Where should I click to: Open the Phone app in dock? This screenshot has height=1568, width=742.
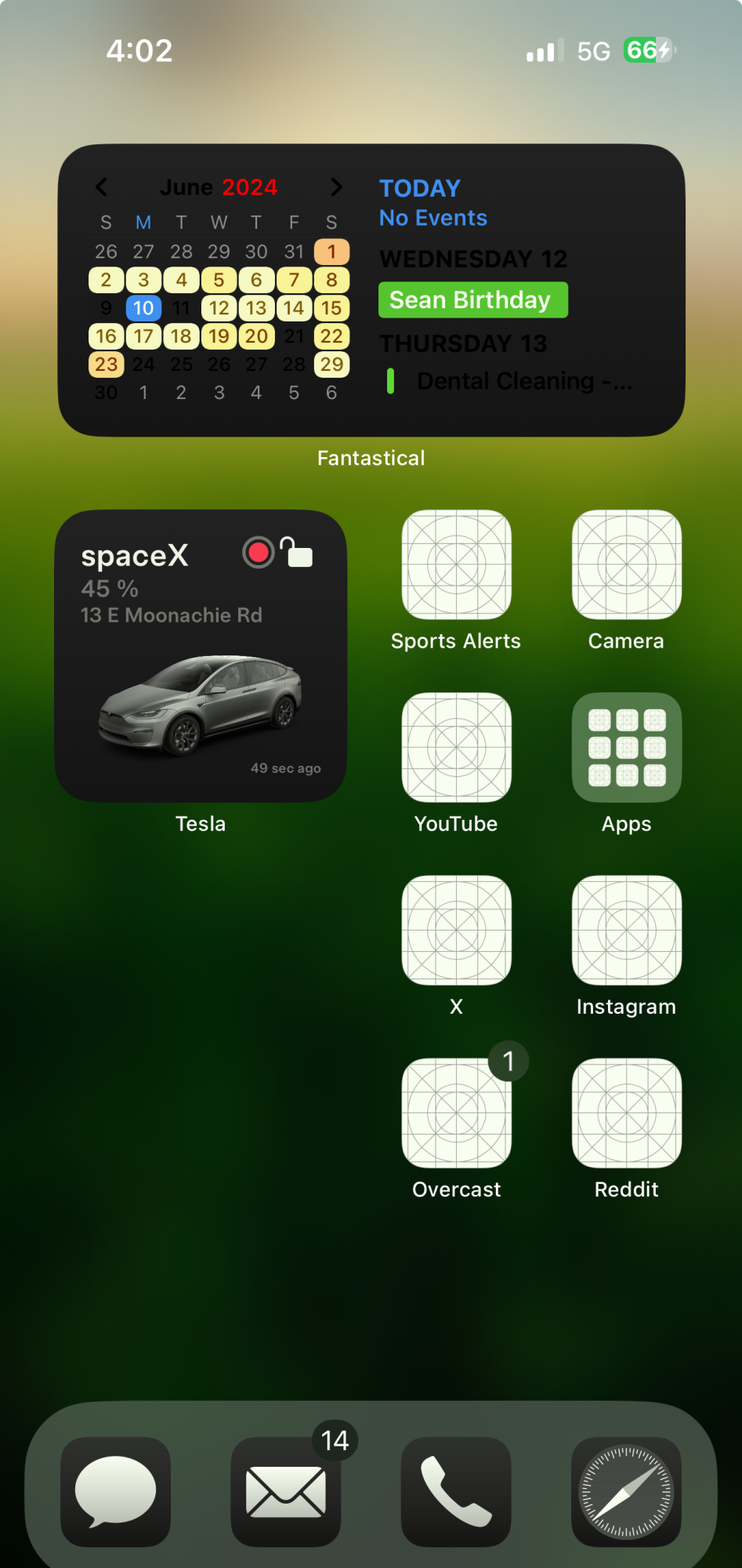(x=456, y=1491)
